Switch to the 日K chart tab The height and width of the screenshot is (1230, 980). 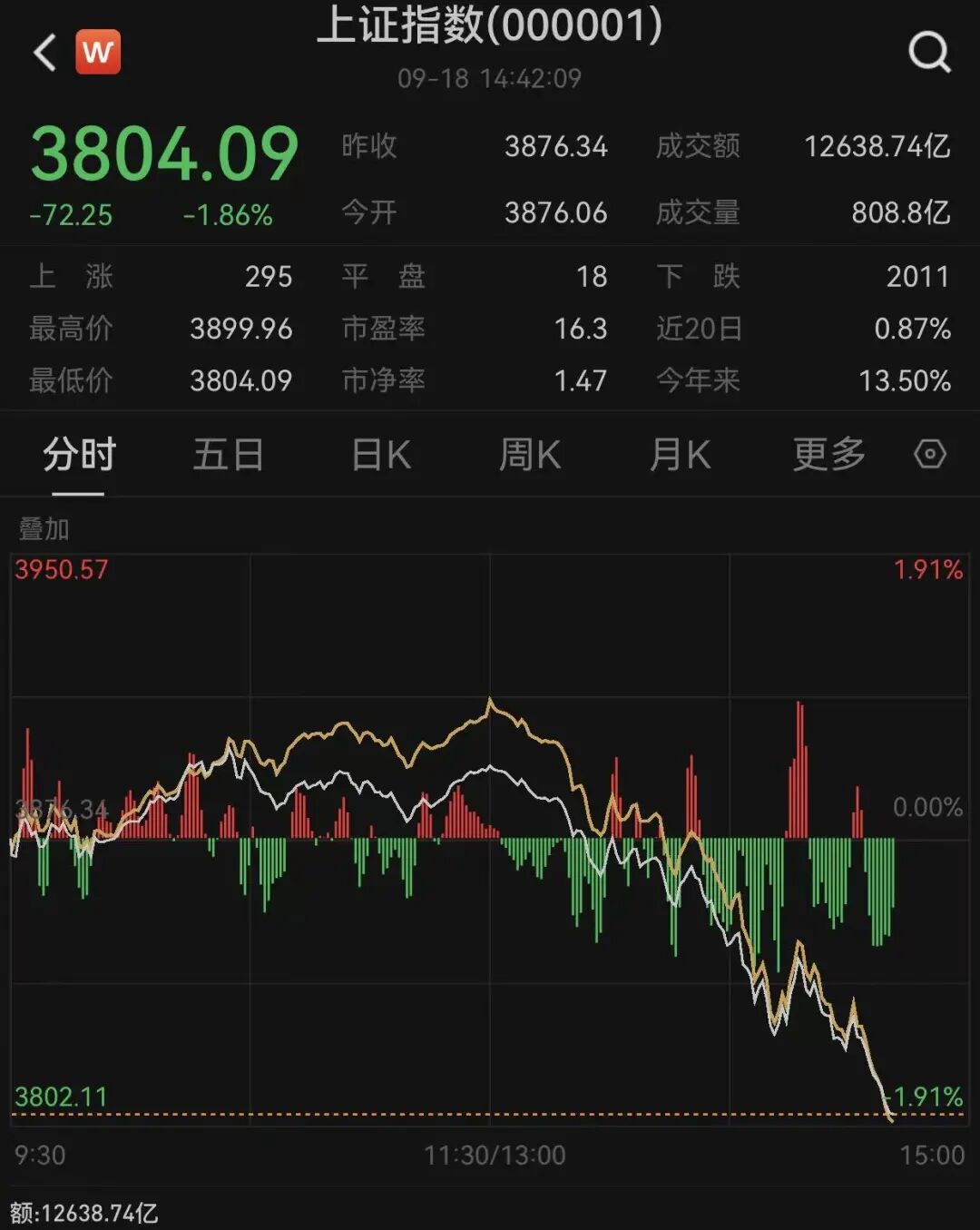click(381, 454)
